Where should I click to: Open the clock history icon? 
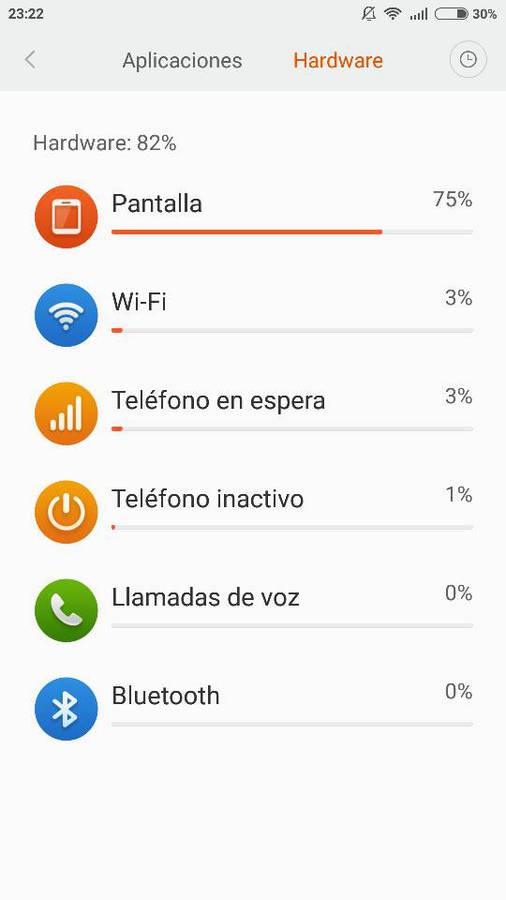point(468,60)
